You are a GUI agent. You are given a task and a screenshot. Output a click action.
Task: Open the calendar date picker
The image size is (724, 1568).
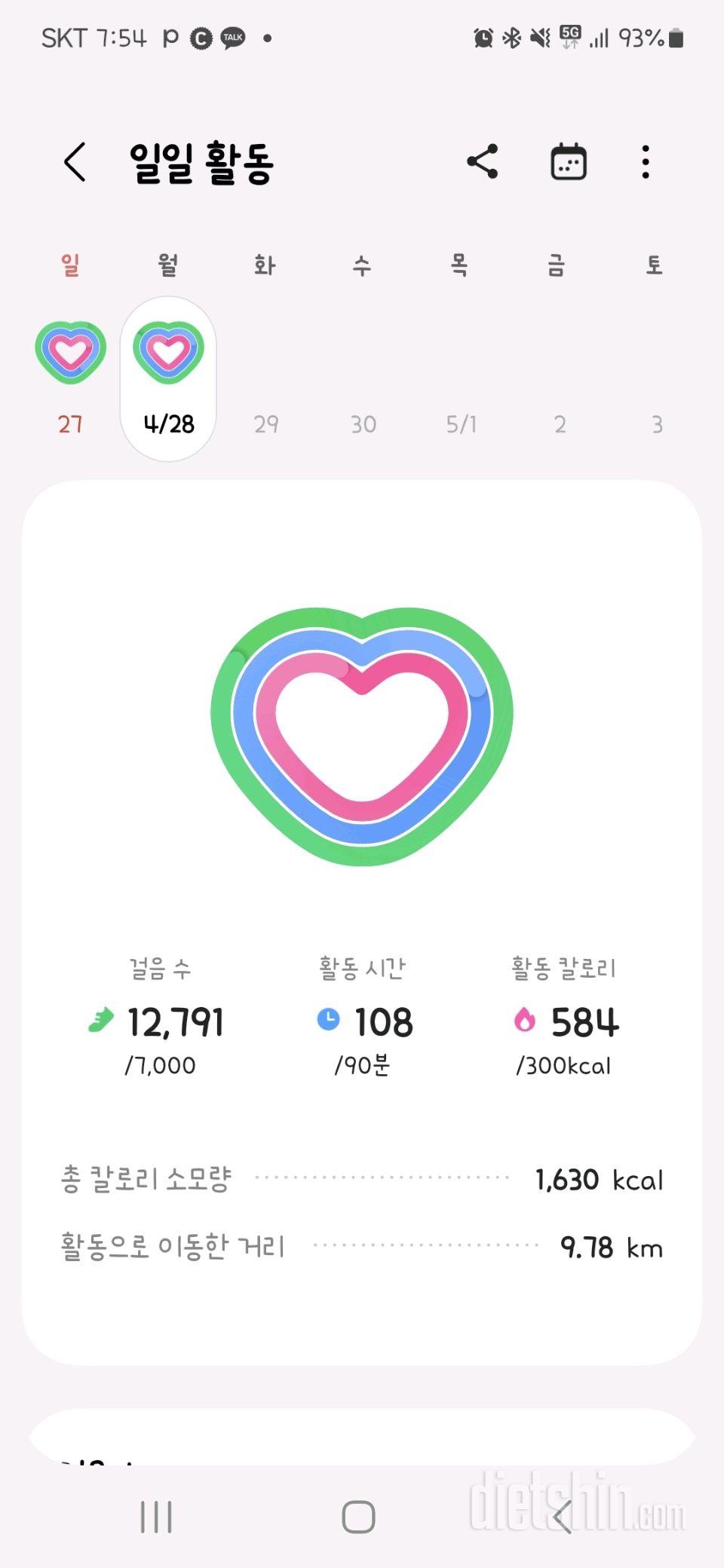point(569,161)
